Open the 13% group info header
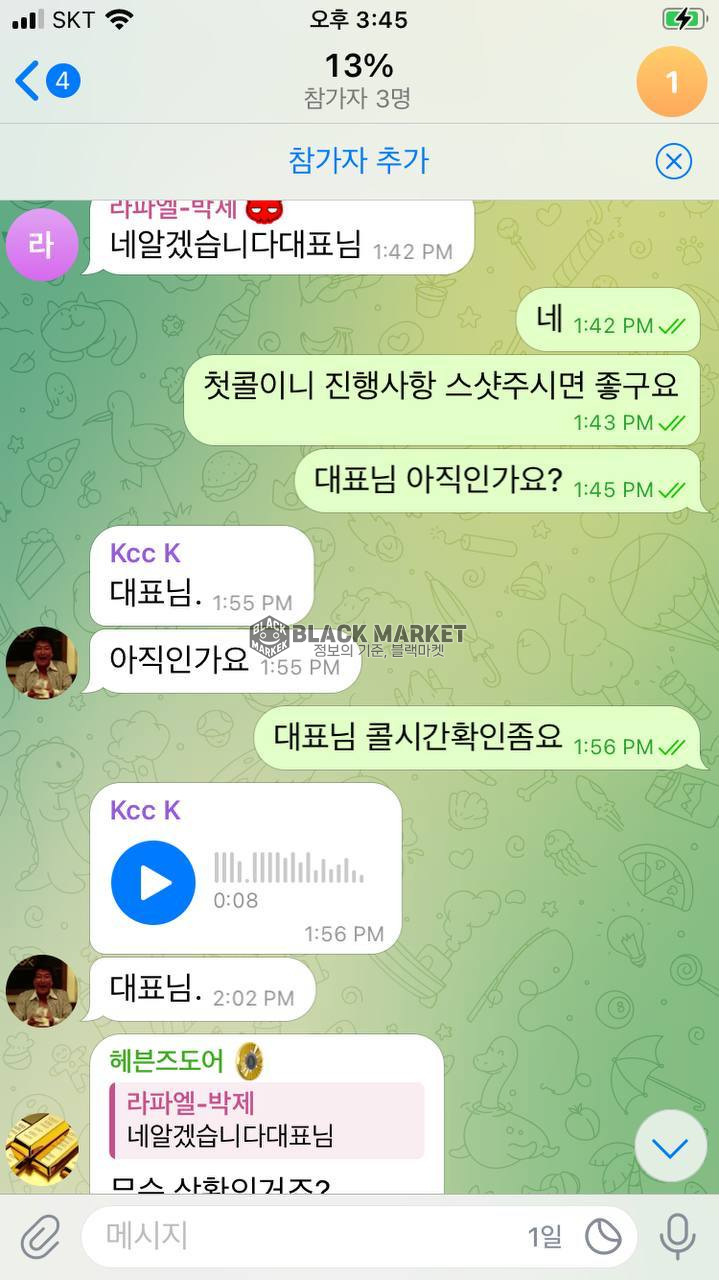Image resolution: width=719 pixels, height=1280 pixels. [x=358, y=80]
